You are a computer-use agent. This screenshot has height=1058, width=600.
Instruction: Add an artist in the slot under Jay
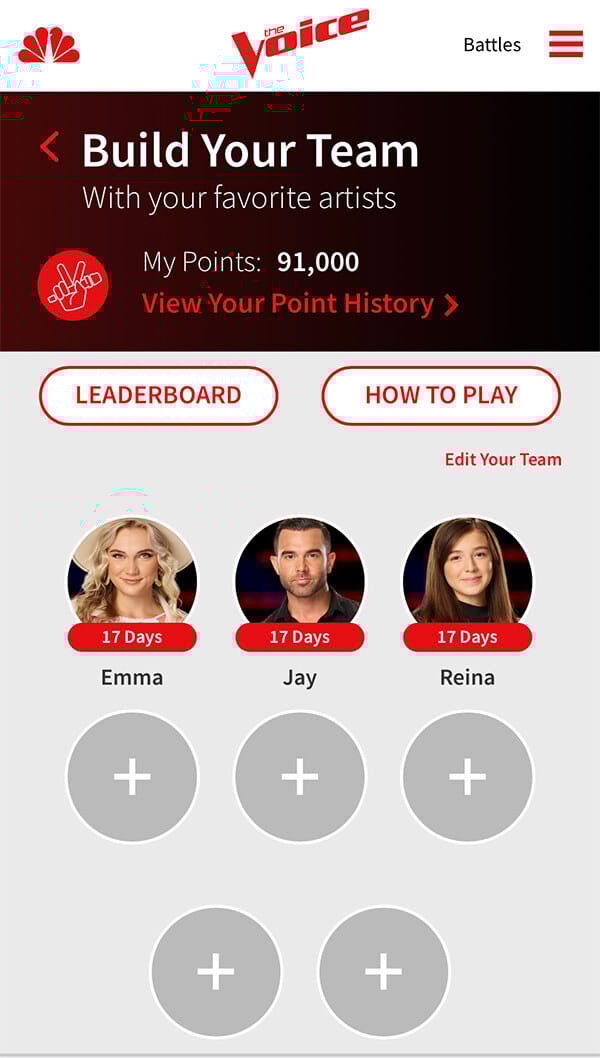[299, 777]
